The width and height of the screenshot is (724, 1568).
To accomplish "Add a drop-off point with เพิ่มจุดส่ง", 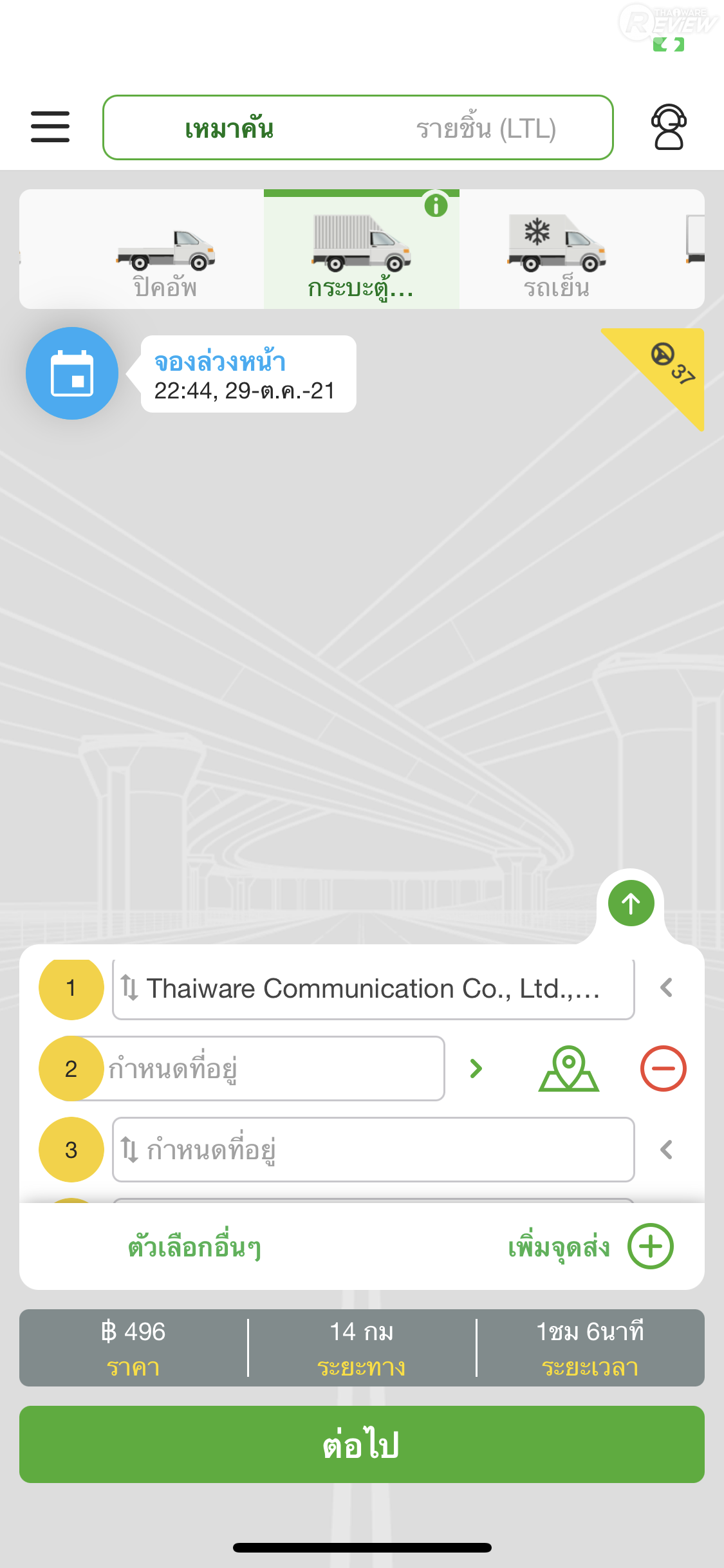I will coord(589,1247).
